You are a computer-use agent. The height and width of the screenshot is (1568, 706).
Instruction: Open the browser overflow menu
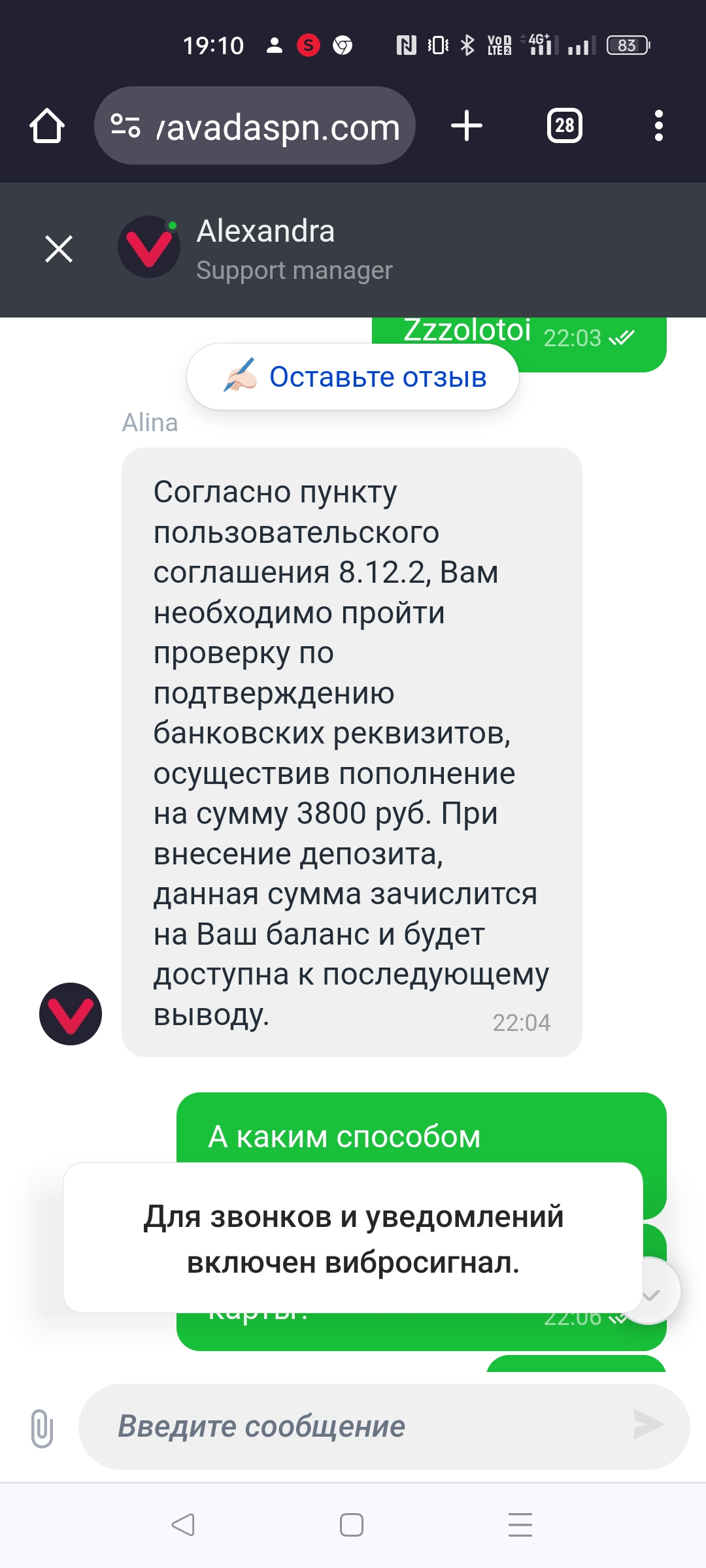658,125
